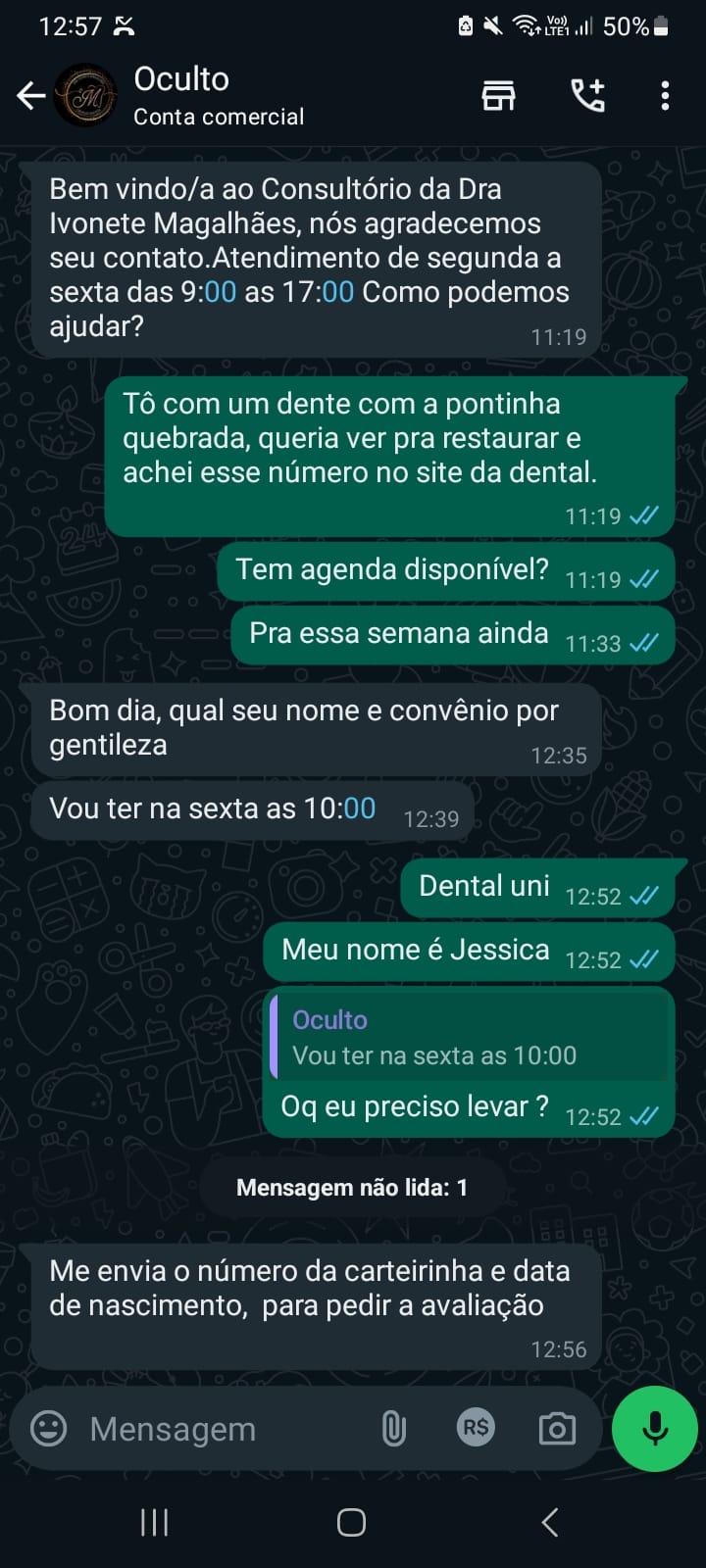
Task: Jump to quoted message from Oculto
Action: pyautogui.click(x=469, y=1038)
